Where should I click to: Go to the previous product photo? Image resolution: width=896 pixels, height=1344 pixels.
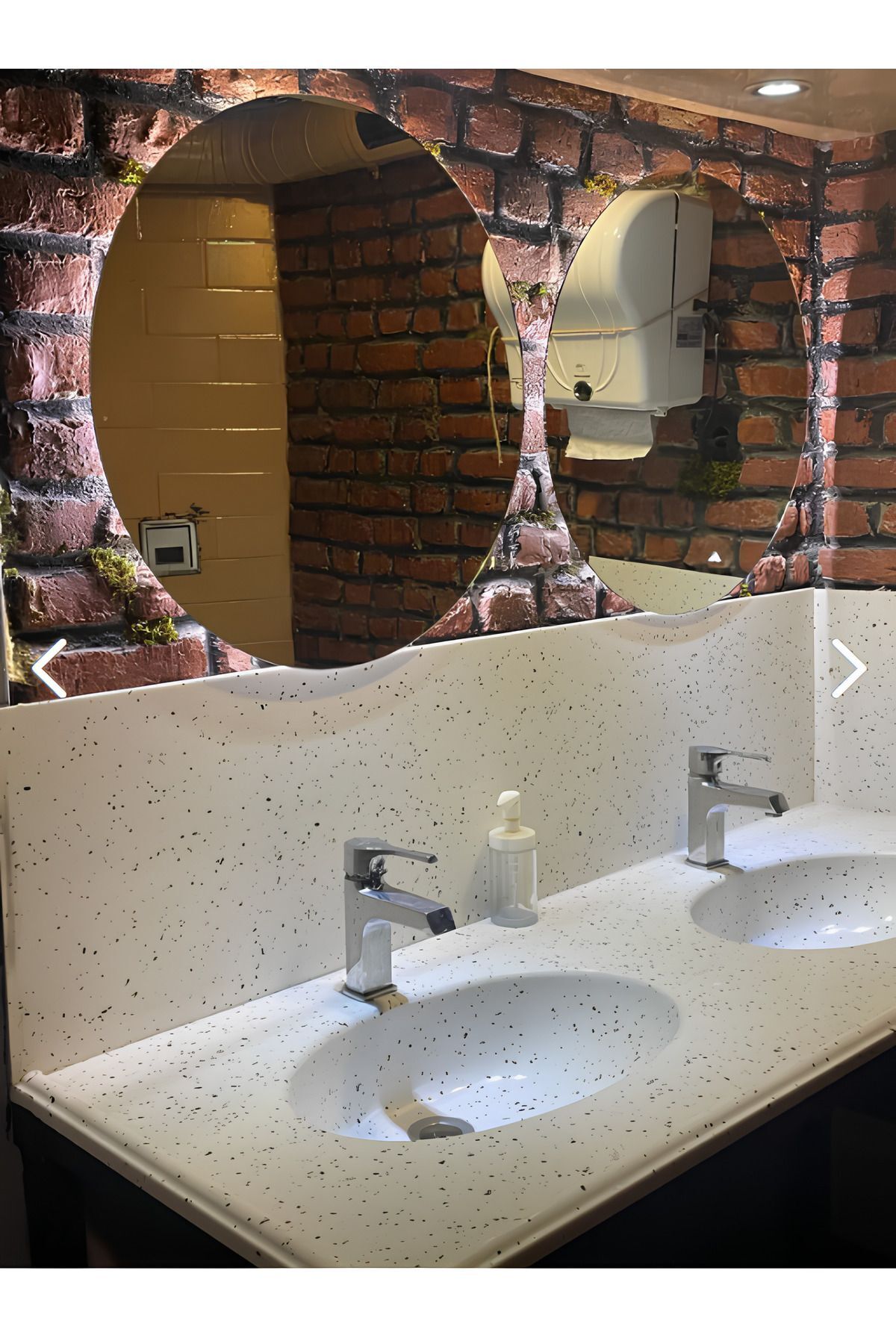point(49,668)
